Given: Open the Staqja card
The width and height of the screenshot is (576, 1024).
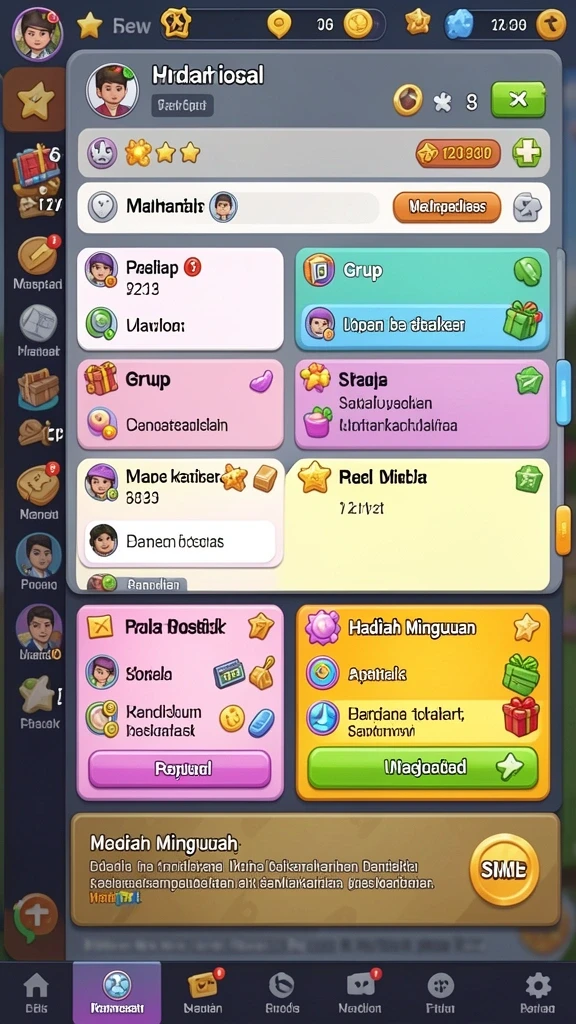Looking at the screenshot, I should tap(423, 404).
